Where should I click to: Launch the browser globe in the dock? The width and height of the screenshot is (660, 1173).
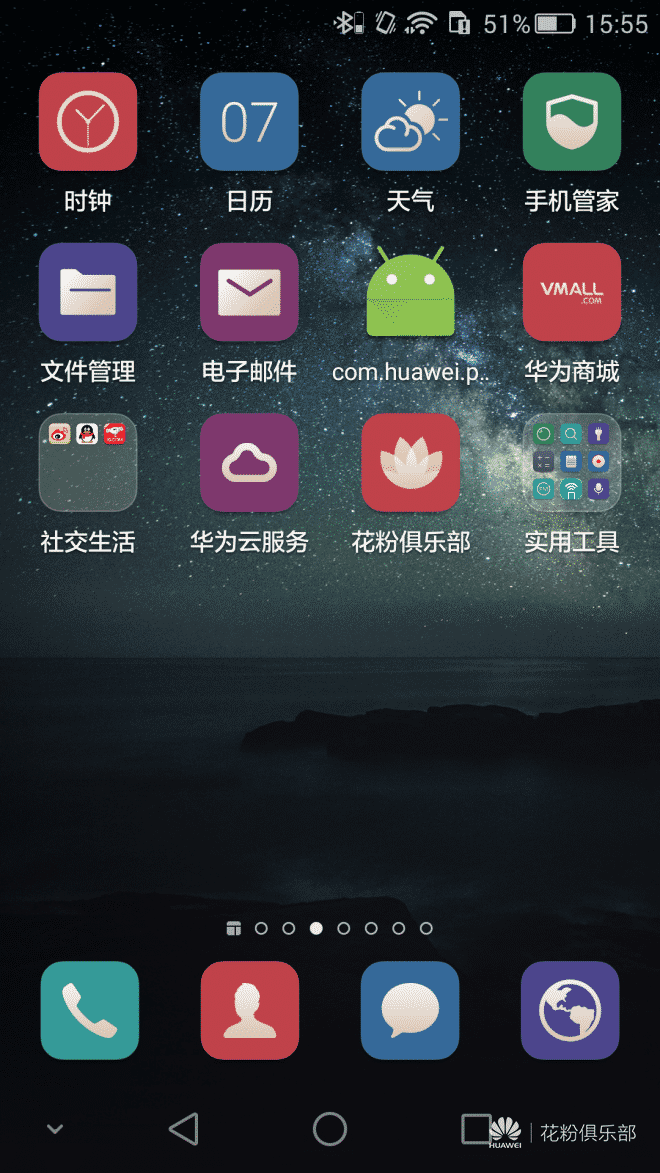[570, 1010]
